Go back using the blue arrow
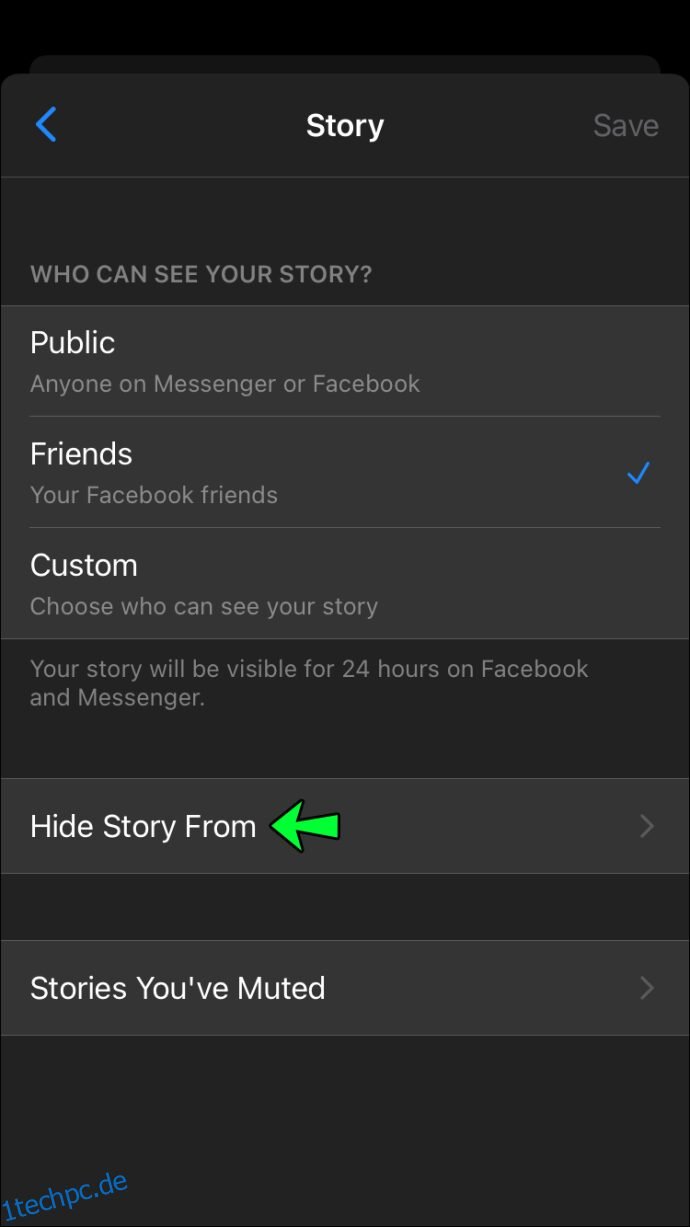690x1227 pixels. tap(46, 125)
